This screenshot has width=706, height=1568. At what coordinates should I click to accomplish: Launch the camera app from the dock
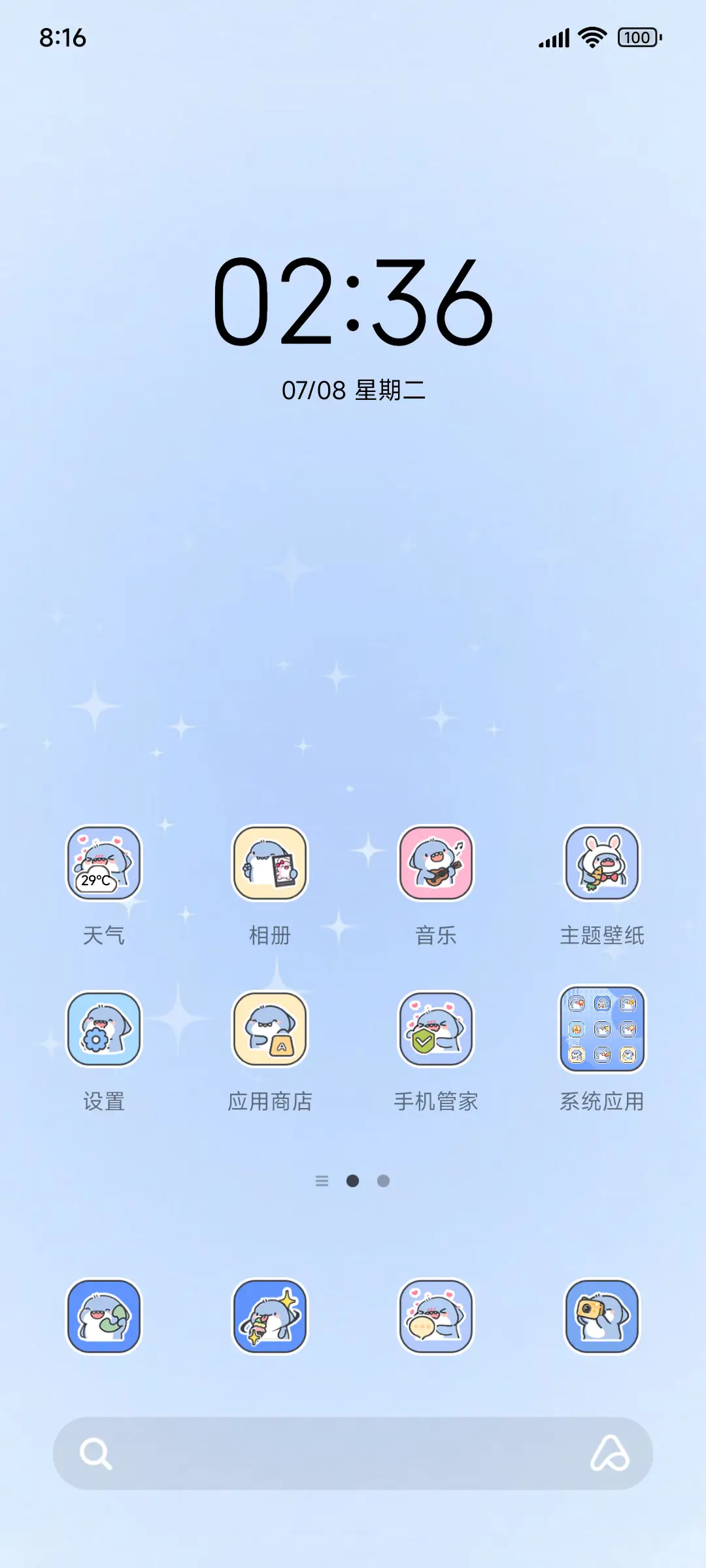(x=602, y=1316)
